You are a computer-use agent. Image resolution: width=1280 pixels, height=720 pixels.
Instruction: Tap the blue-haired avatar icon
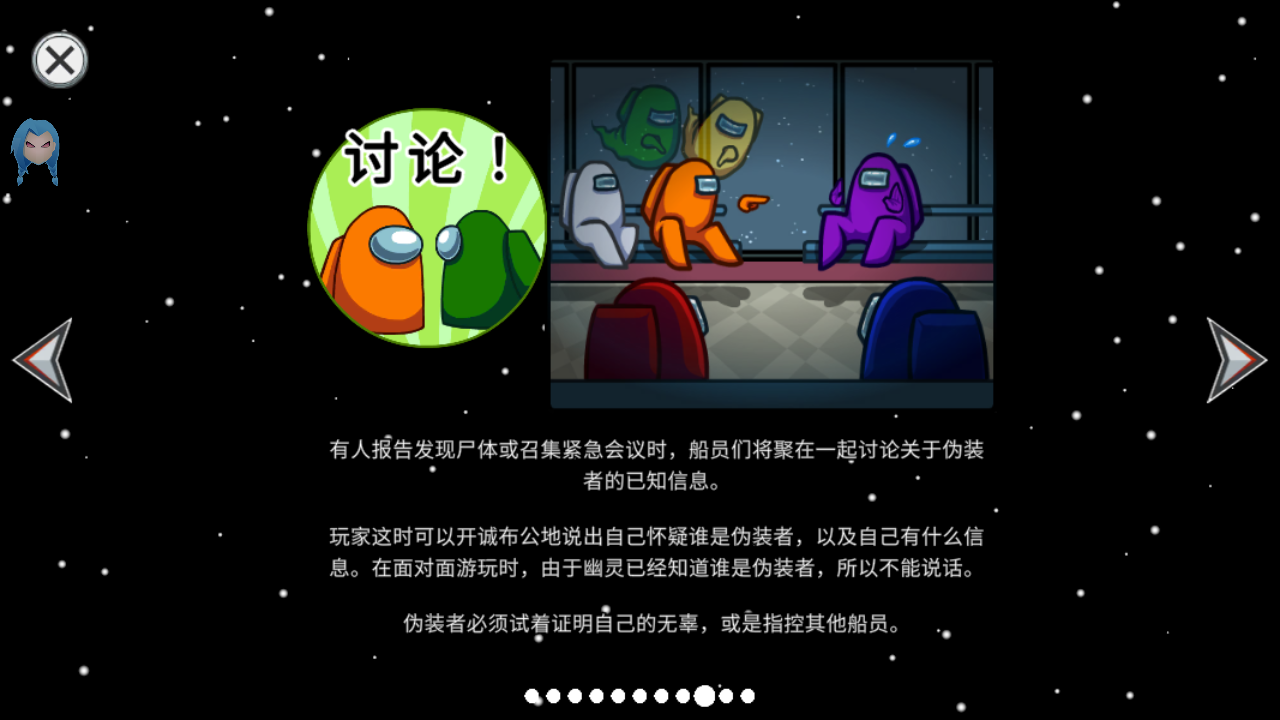click(x=36, y=152)
